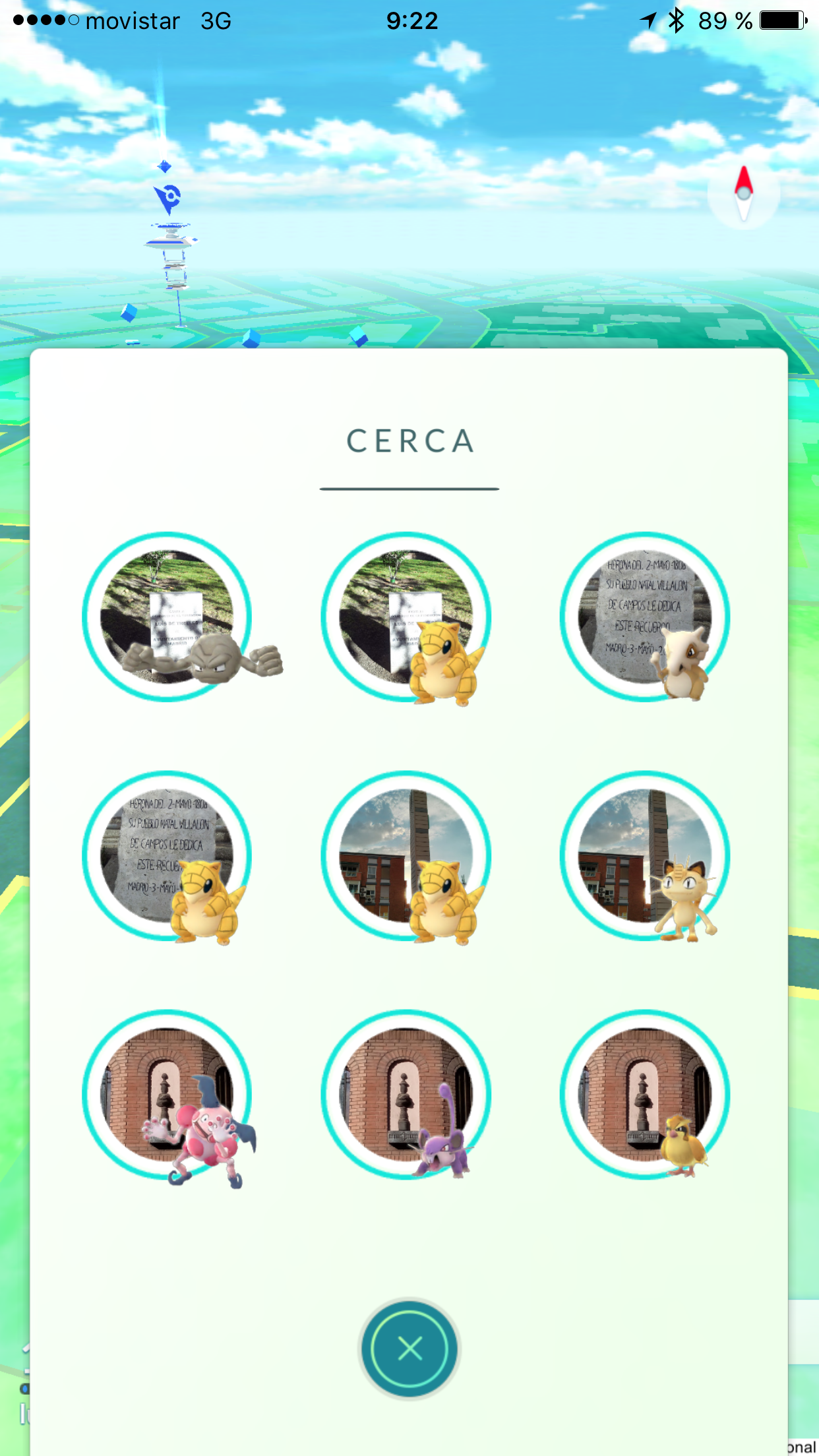
Task: Close the Cerca nearby panel
Action: coord(409,1349)
